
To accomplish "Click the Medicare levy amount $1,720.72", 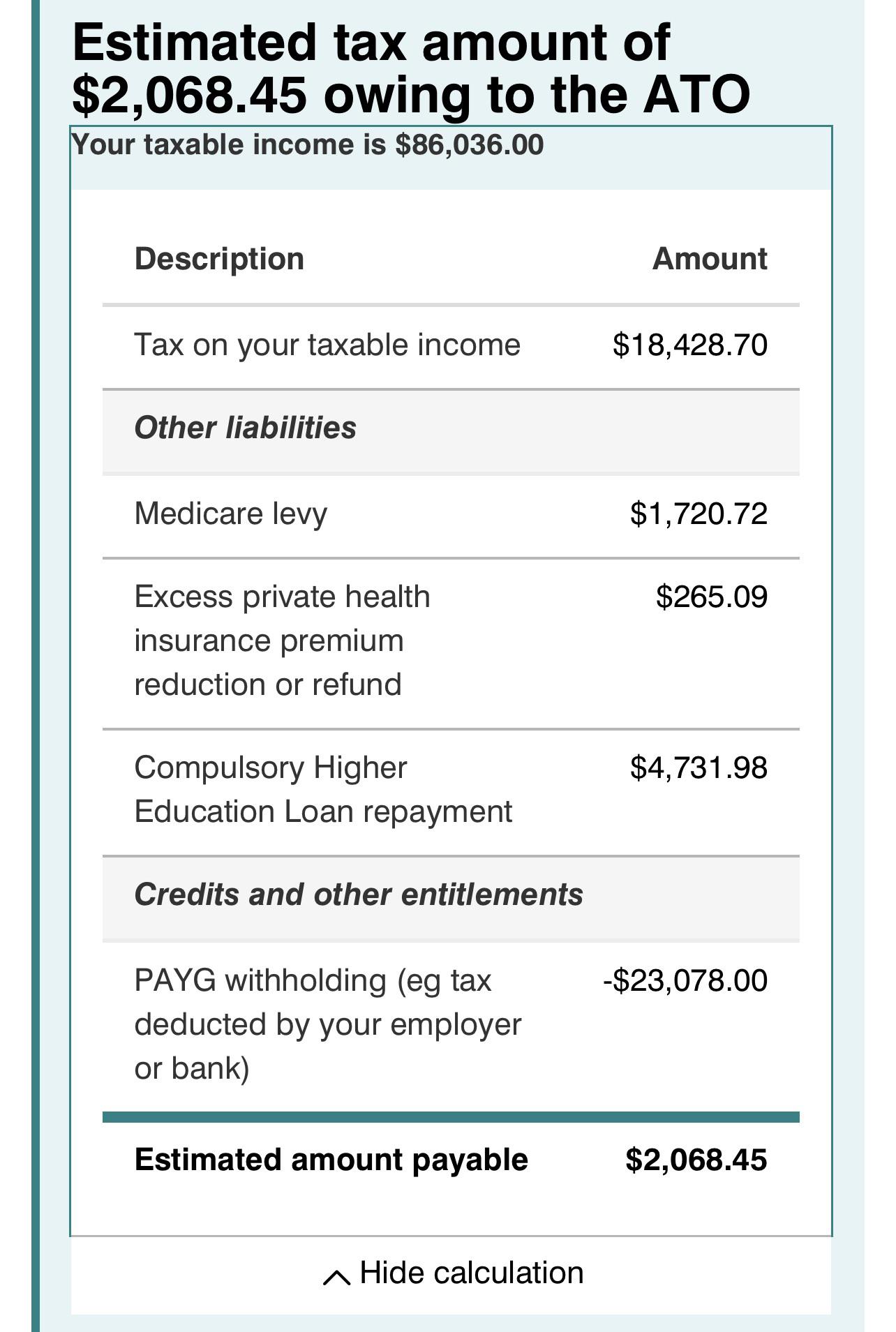I will (699, 514).
